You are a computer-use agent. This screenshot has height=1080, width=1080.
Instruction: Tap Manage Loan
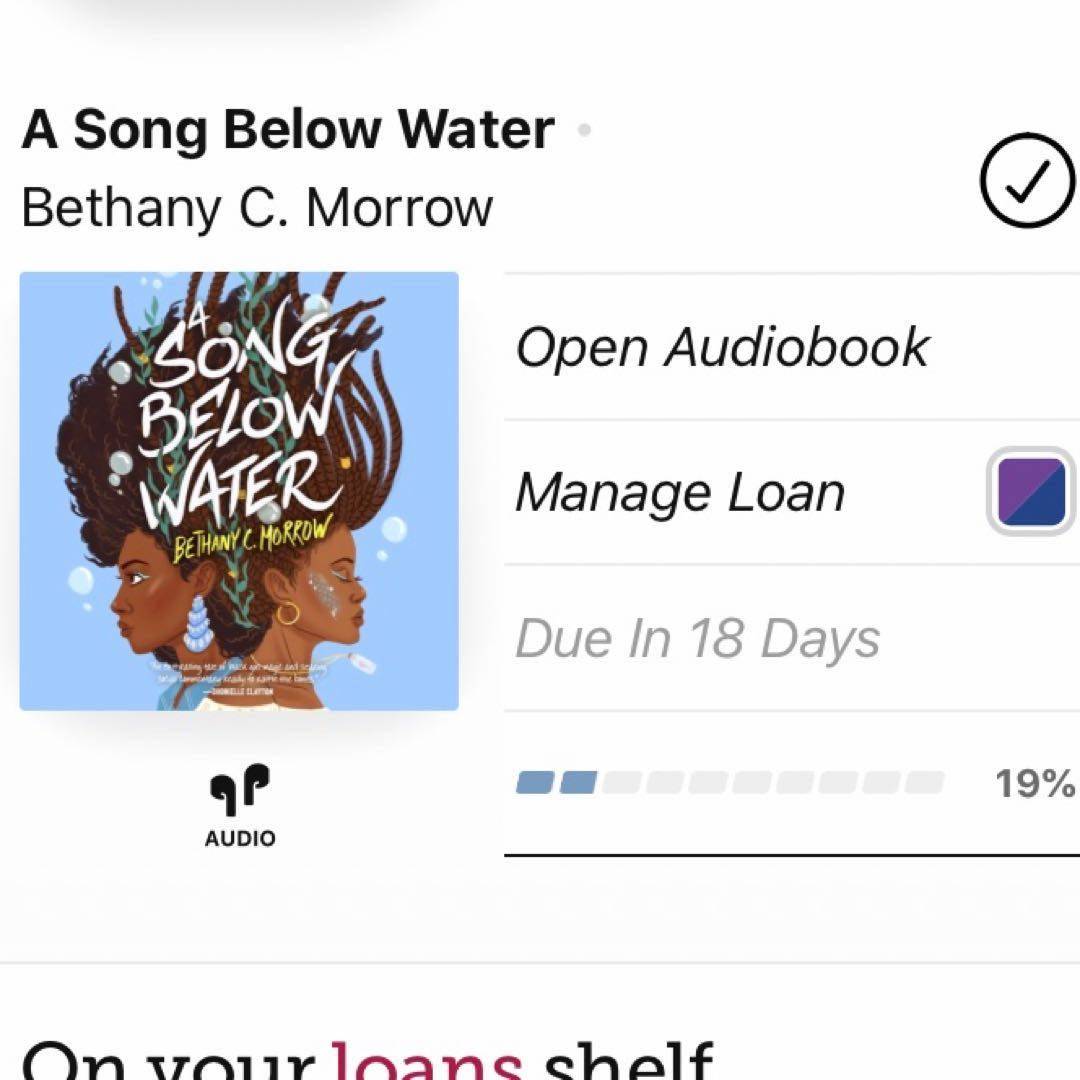[x=680, y=492]
